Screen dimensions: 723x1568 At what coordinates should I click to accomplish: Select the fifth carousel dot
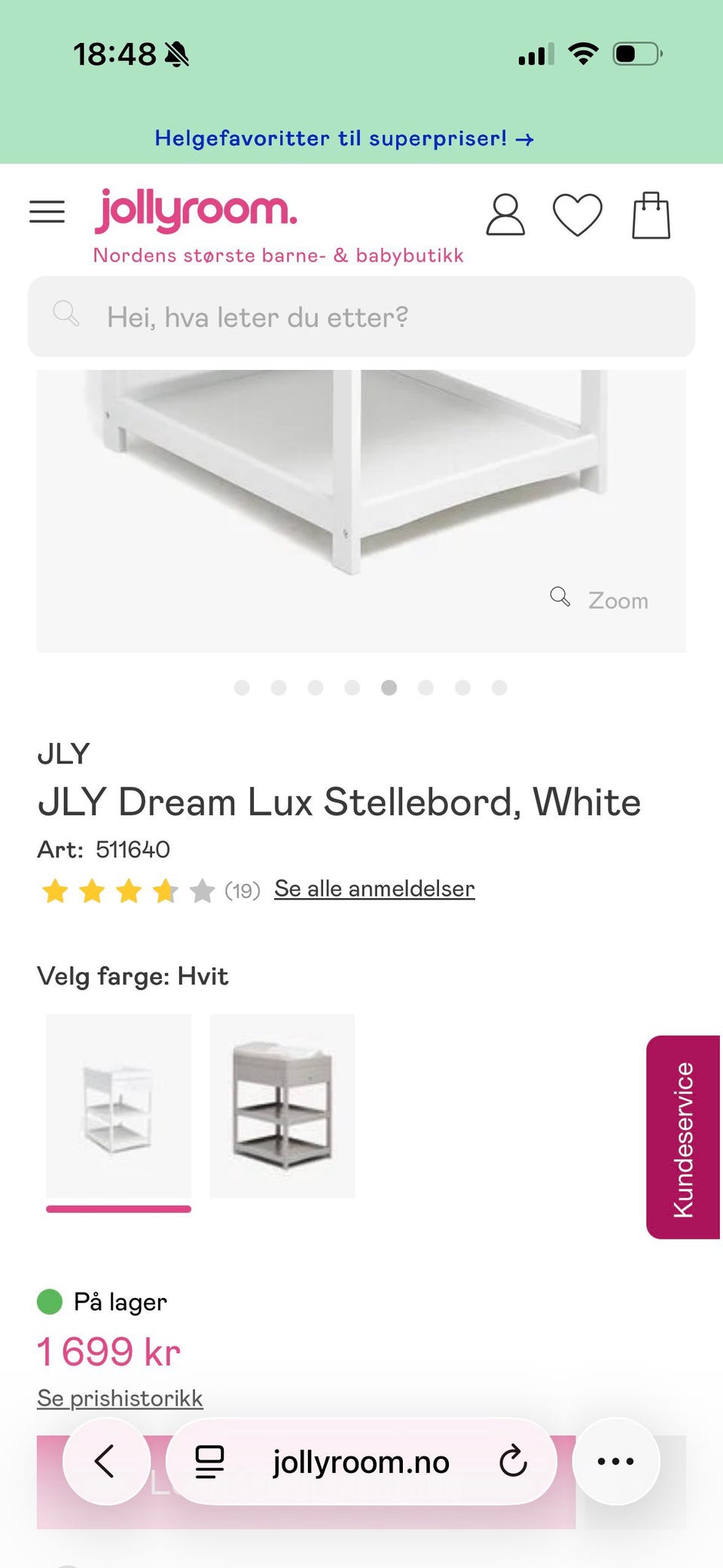click(x=389, y=688)
